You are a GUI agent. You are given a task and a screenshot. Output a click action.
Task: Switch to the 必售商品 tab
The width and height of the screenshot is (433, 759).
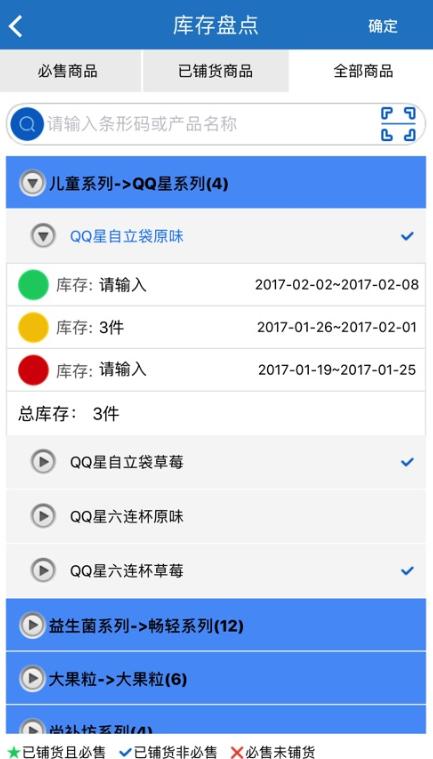pos(68,72)
